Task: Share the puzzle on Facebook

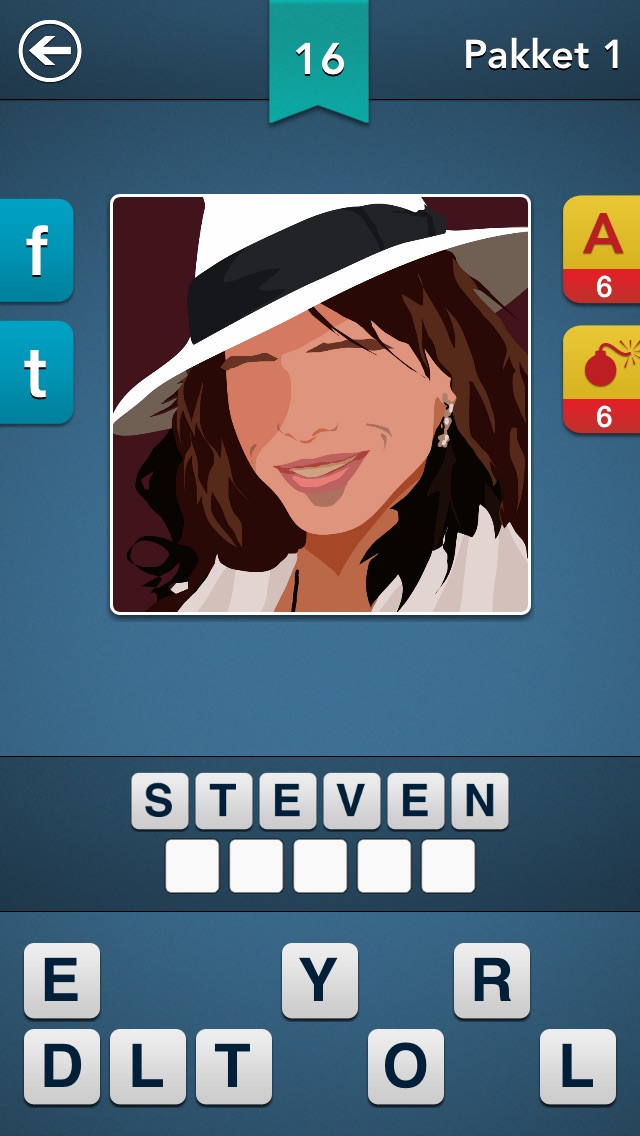Action: coord(36,250)
